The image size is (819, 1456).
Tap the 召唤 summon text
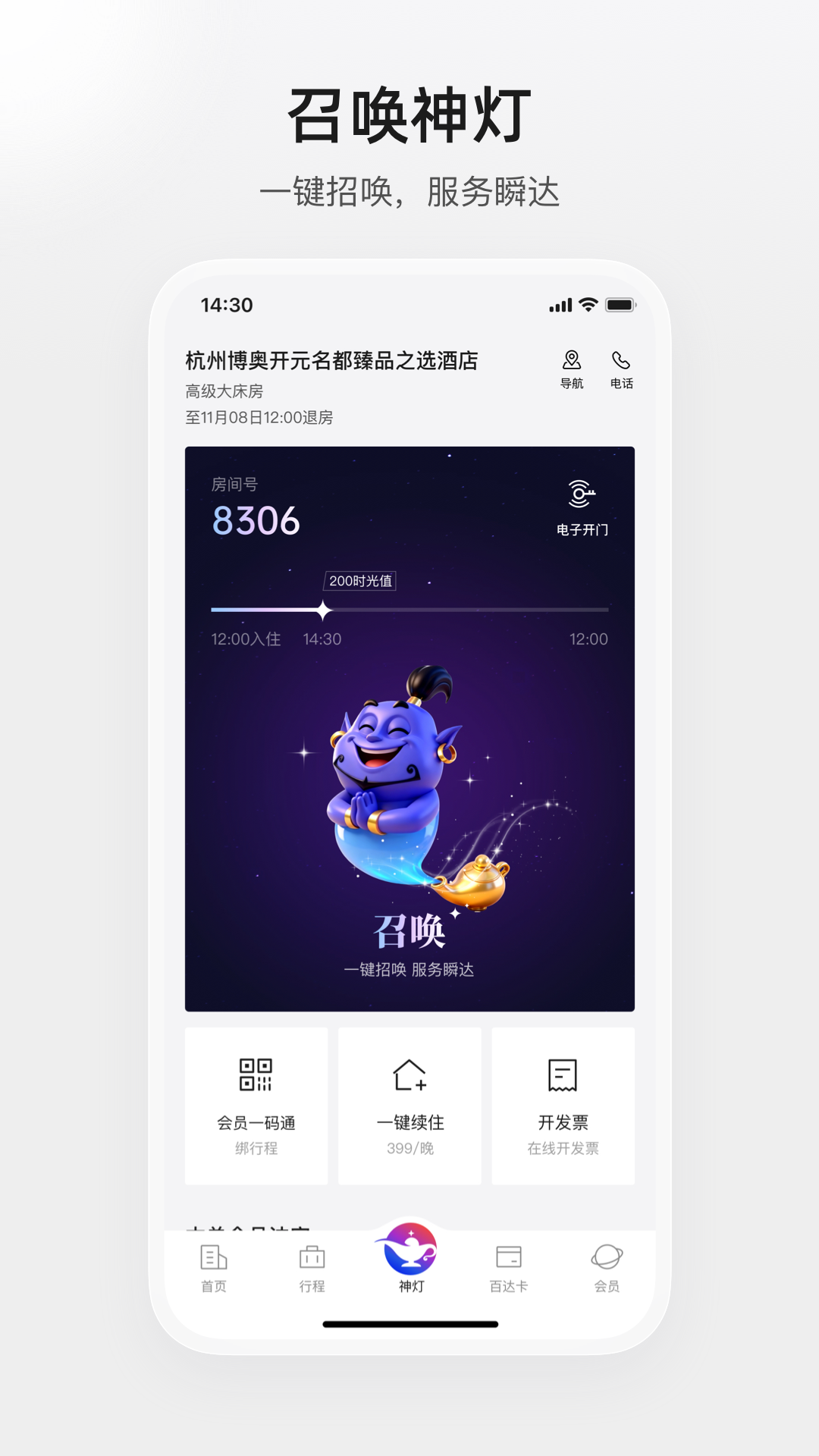click(x=409, y=931)
